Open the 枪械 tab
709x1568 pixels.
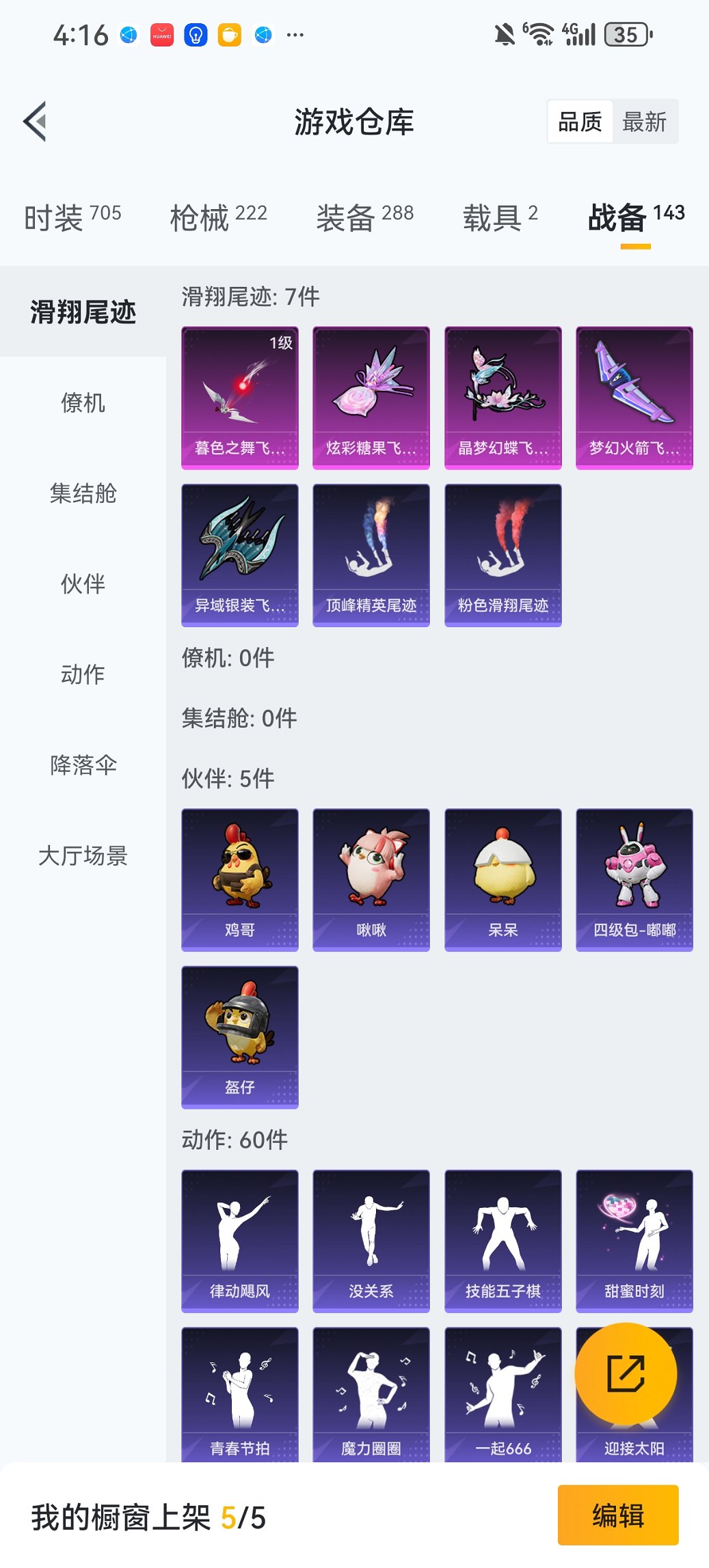[x=218, y=217]
